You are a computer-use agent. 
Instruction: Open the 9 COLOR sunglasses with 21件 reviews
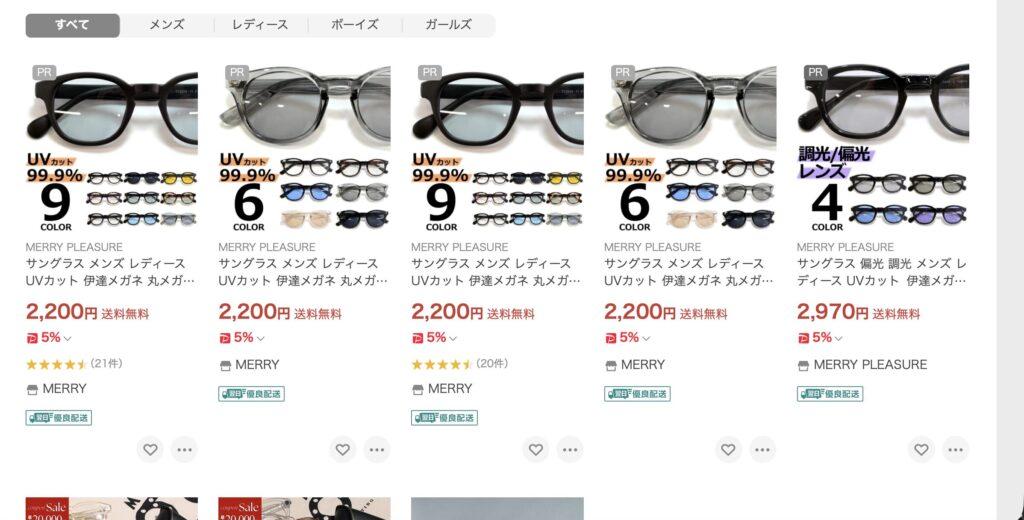tap(111, 148)
